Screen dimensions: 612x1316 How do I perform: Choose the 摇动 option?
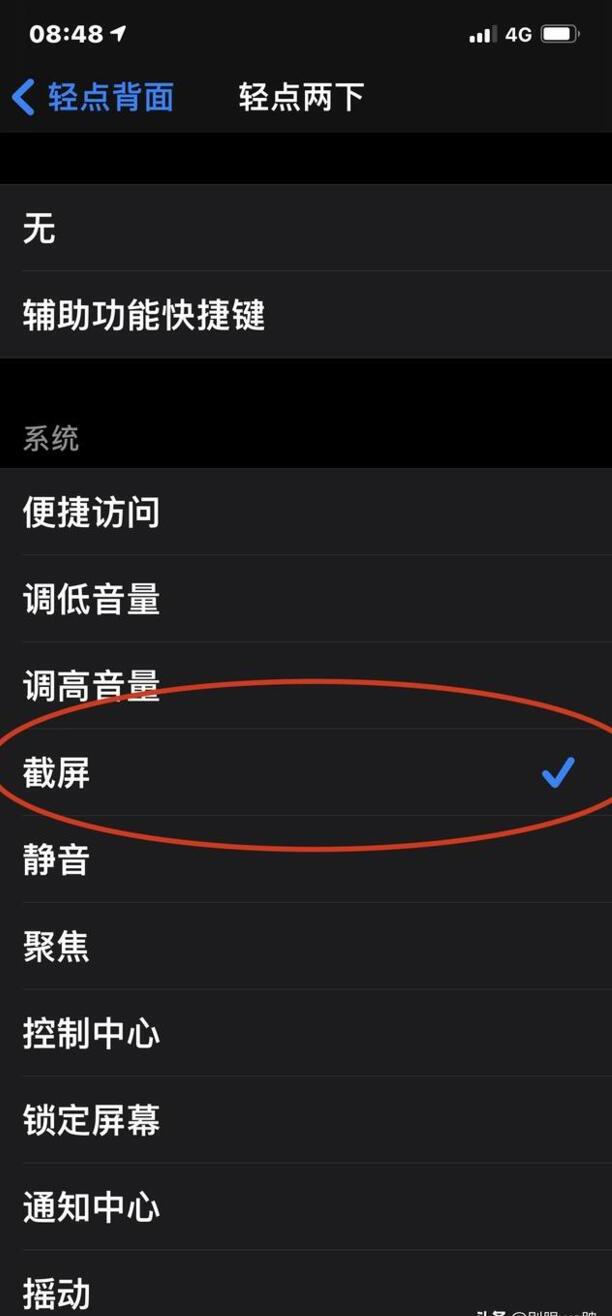pos(306,1290)
